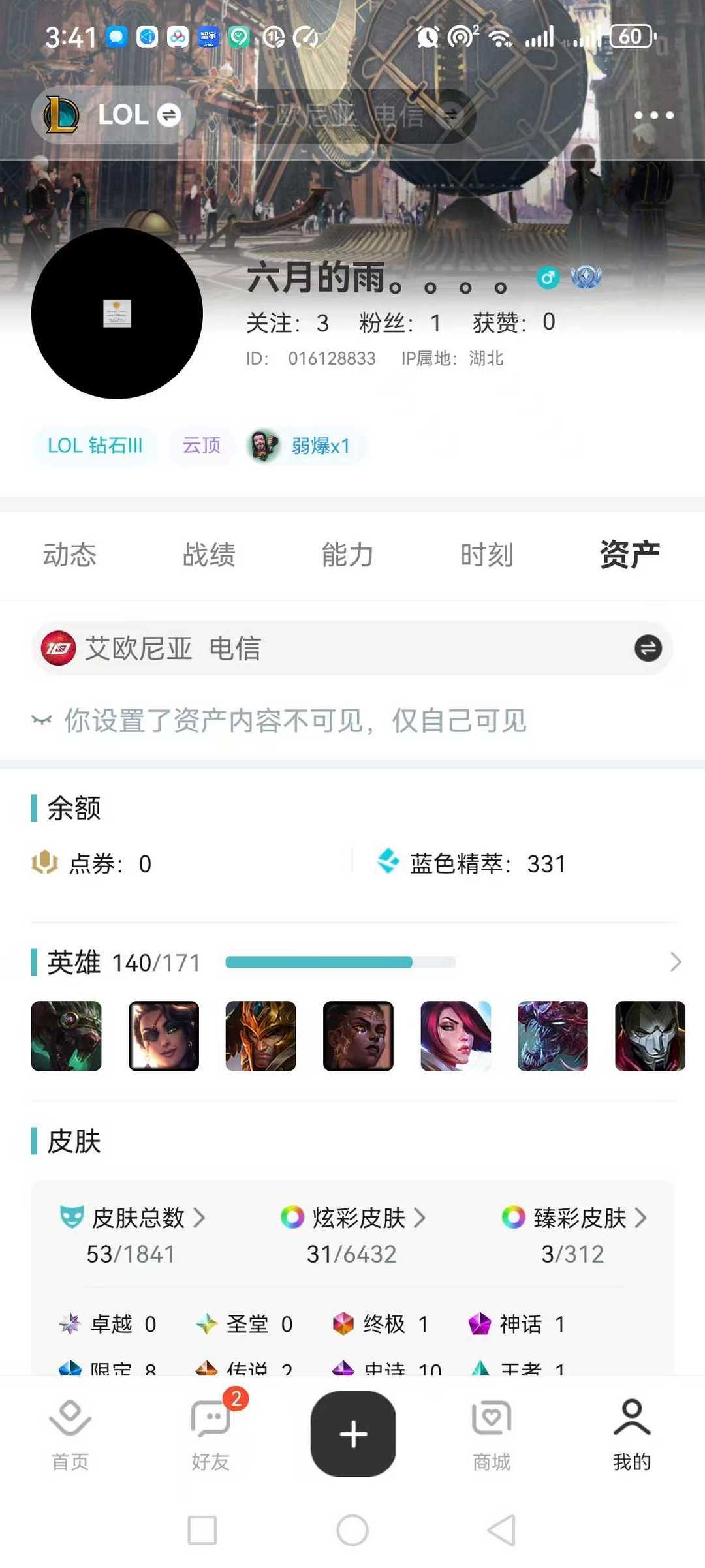The width and height of the screenshot is (705, 1568).
Task: Open the 能力 tab
Action: (348, 555)
